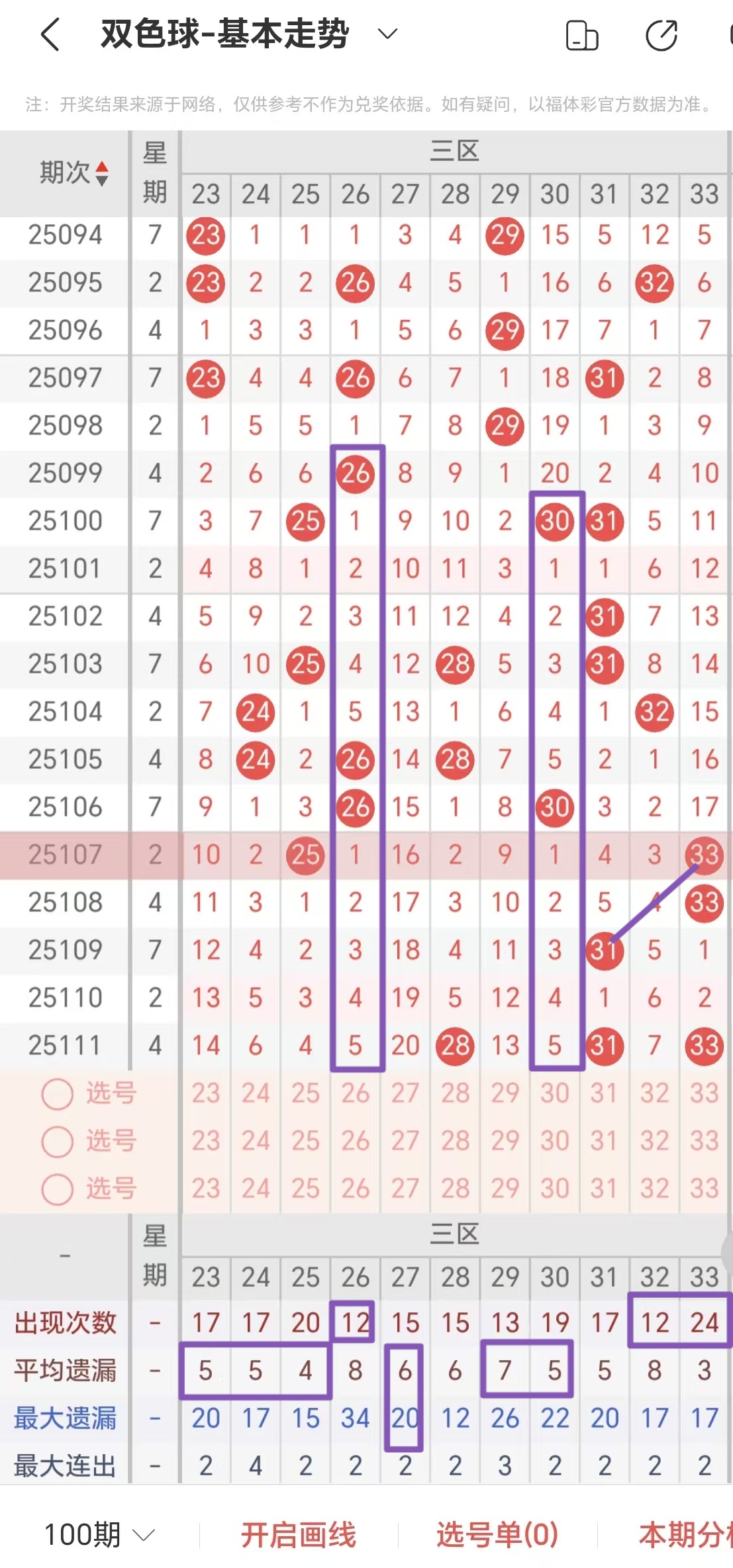Tap the red ball 33 in row 25111
Viewport: 733px width, 1568px height.
tap(704, 1045)
